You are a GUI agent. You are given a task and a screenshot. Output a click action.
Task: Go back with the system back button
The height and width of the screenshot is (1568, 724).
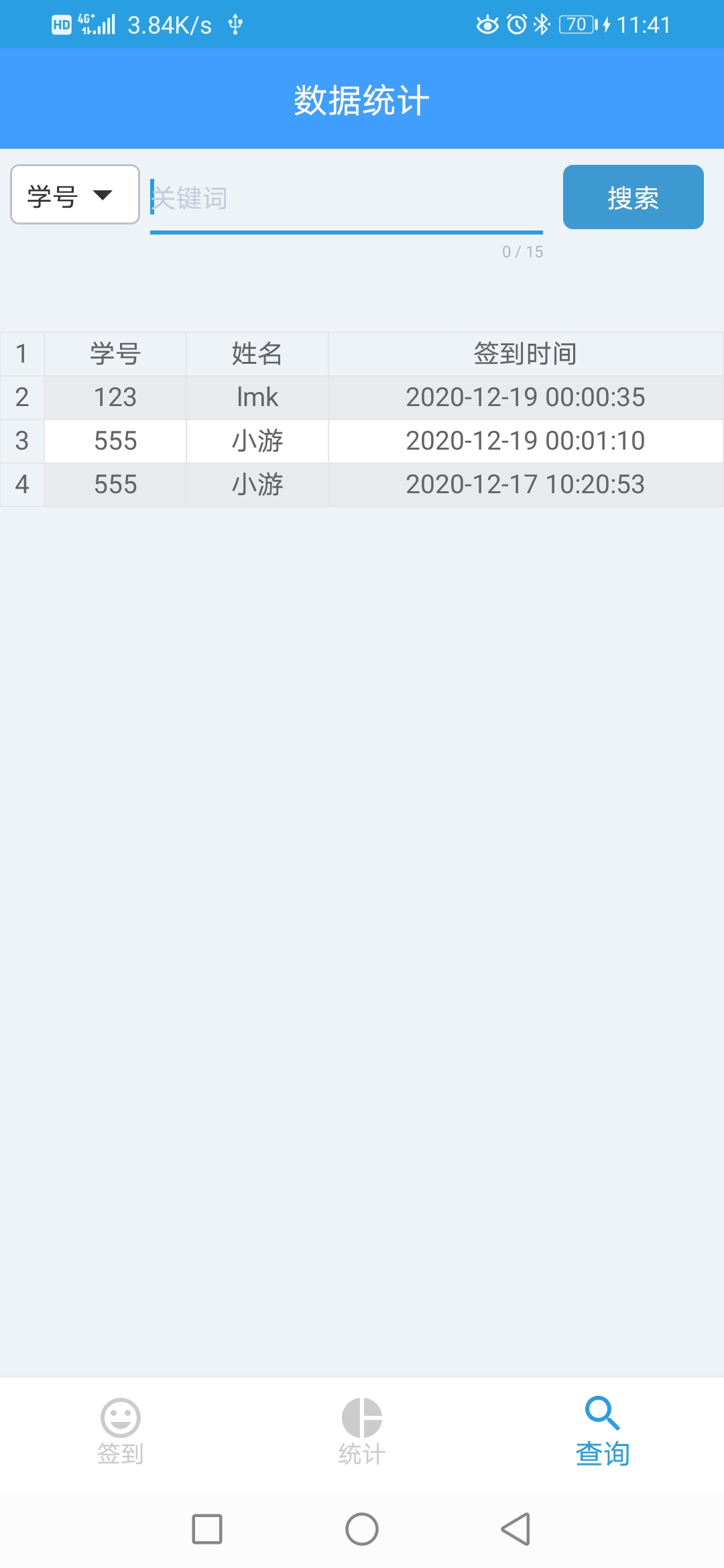pos(516,1529)
